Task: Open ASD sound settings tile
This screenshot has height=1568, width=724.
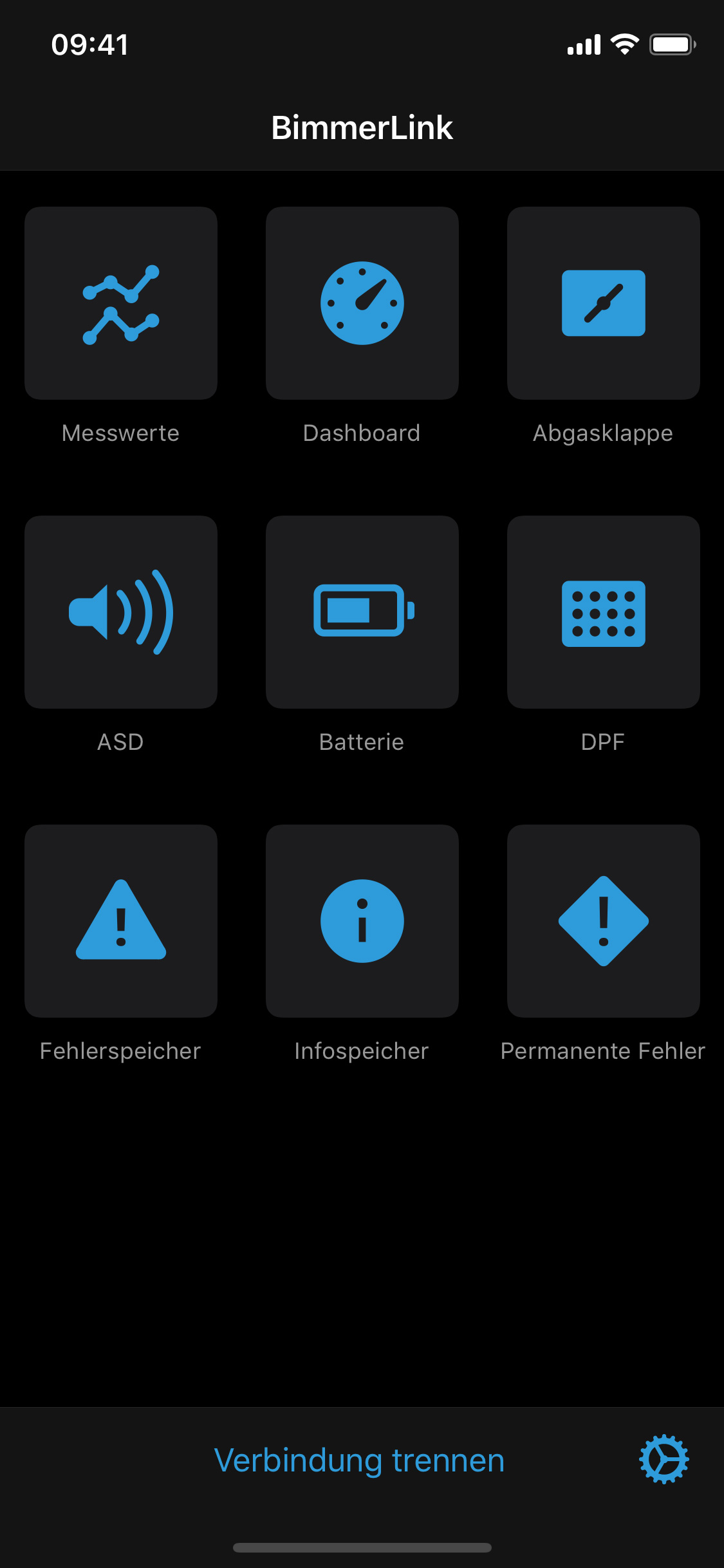Action: (x=121, y=612)
